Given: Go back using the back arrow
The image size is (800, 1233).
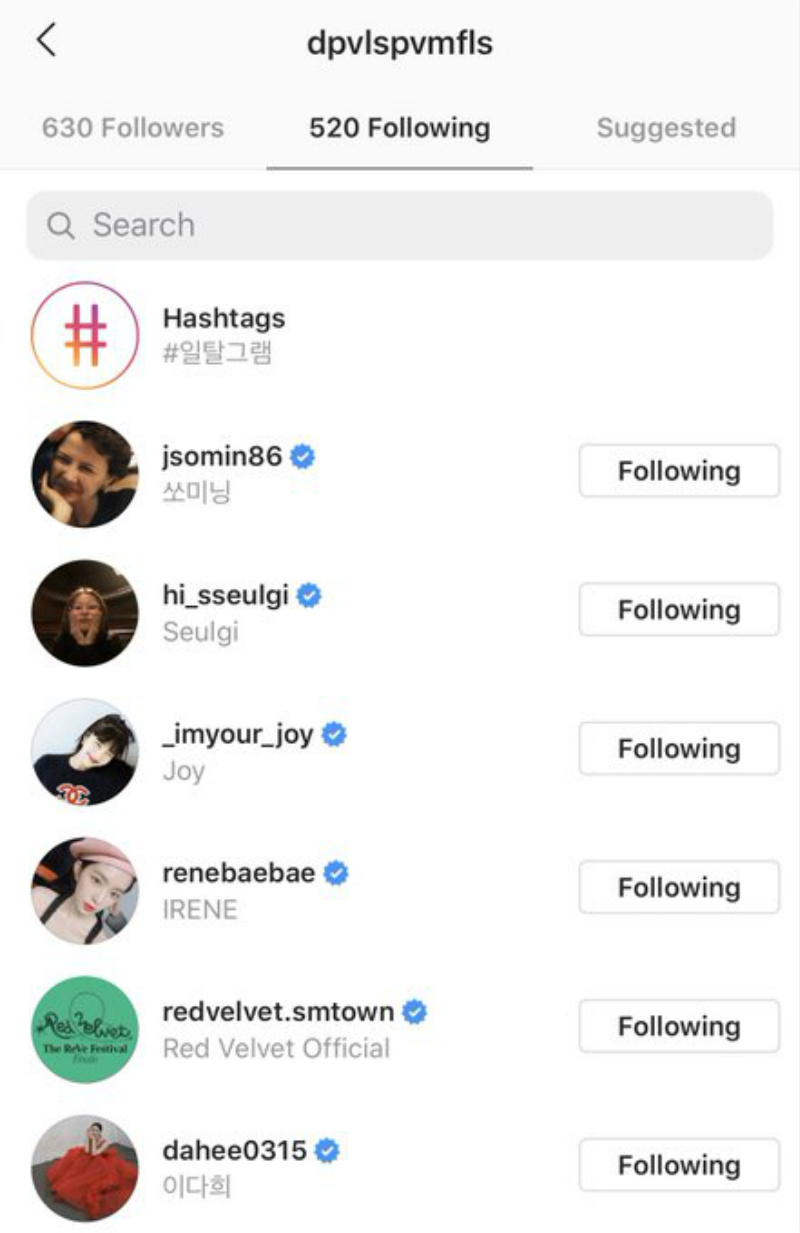Looking at the screenshot, I should point(45,41).
